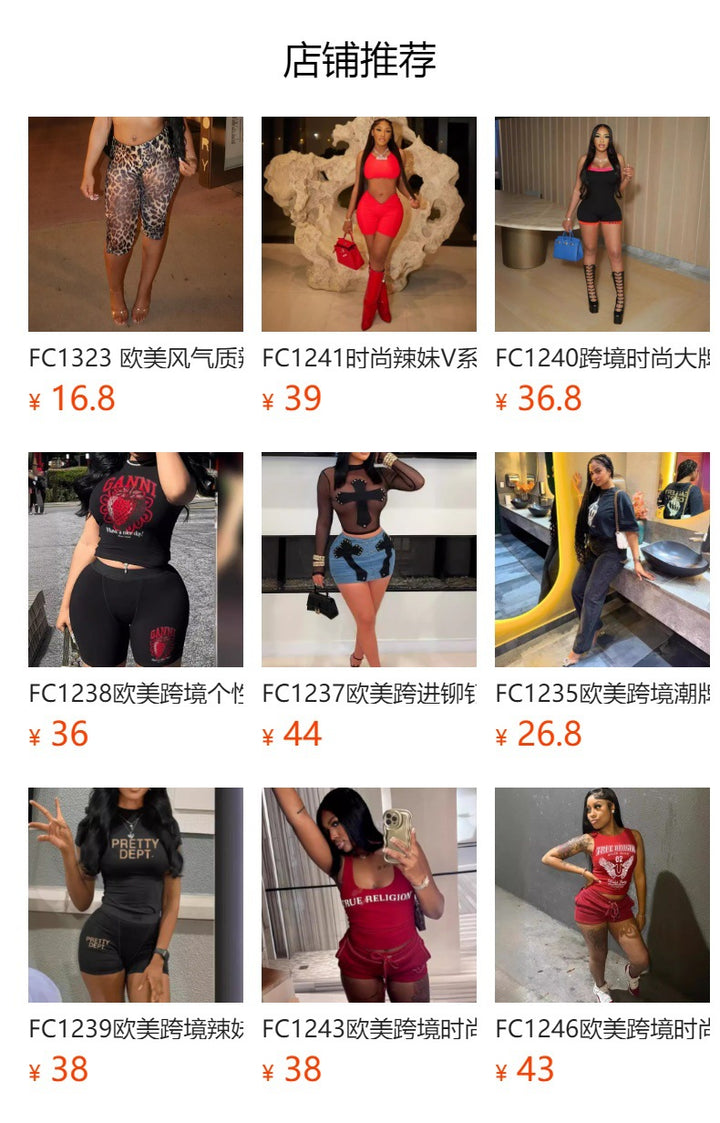
Task: Open the FC1238 product card
Action: pyautogui.click(x=135, y=559)
